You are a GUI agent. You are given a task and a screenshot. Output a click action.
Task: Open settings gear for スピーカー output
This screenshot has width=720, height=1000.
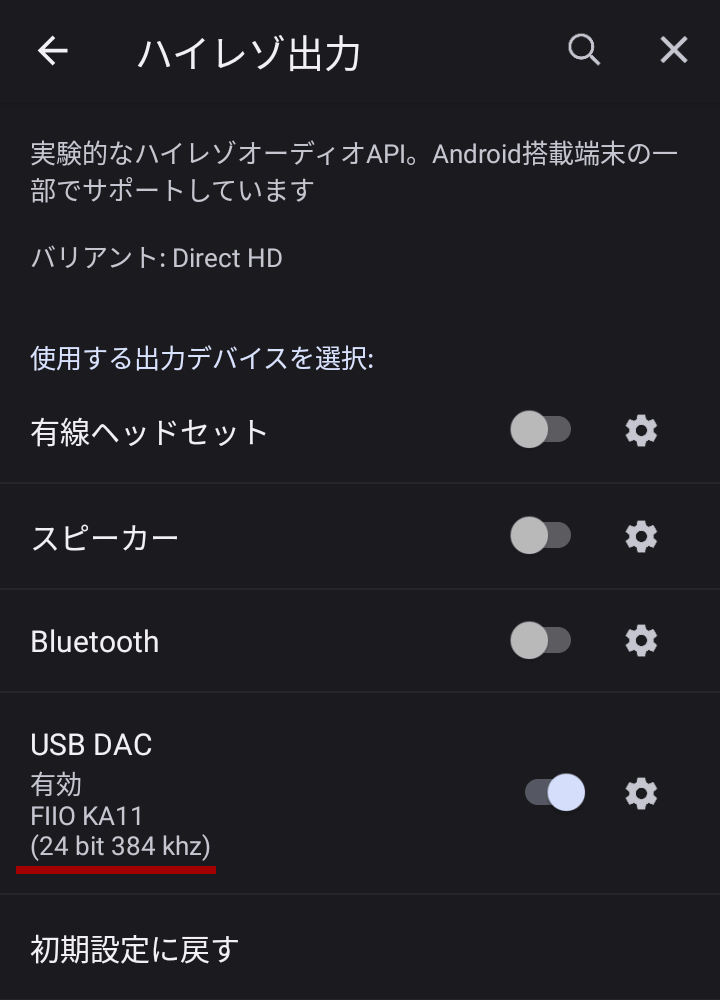(640, 536)
